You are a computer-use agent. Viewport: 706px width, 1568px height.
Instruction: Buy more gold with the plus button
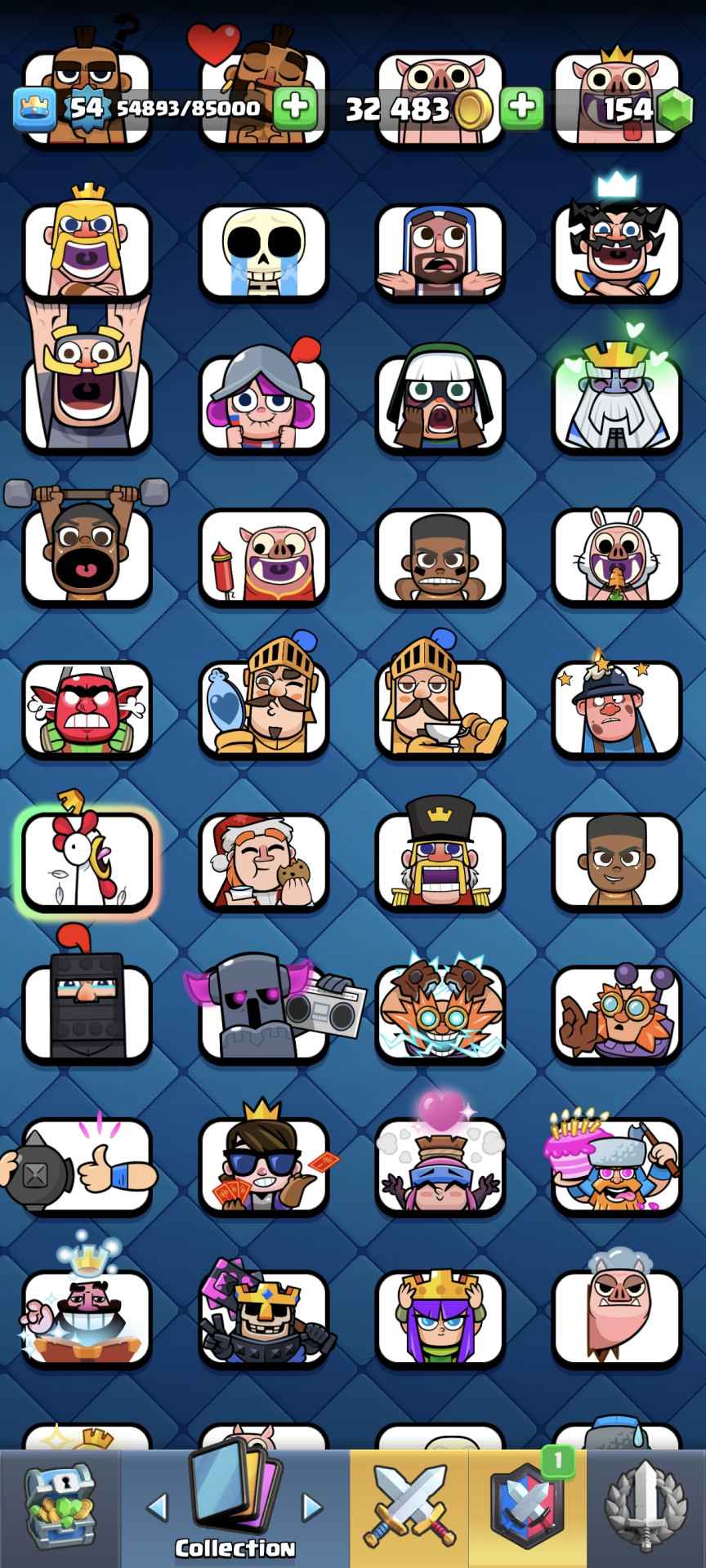(522, 108)
